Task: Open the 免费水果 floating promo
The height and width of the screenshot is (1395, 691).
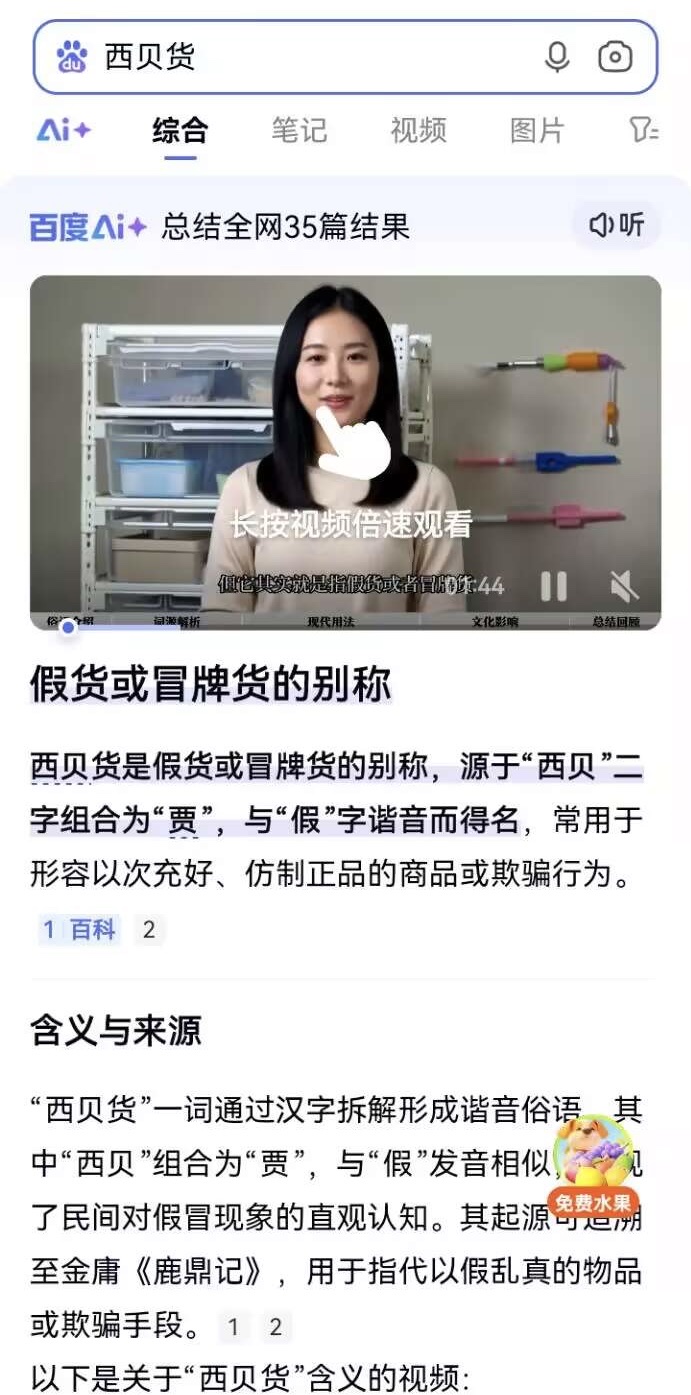Action: click(593, 1166)
